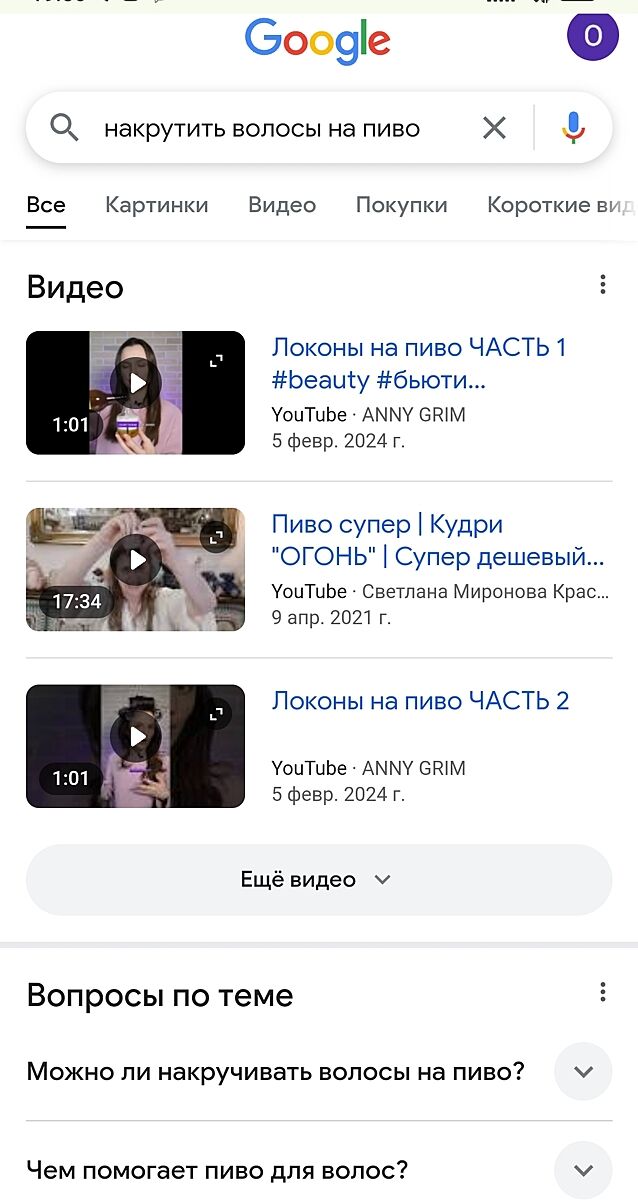The width and height of the screenshot is (638, 1200).
Task: Expand the question Можно ли накручивать волосы на пиво?
Action: [583, 1071]
